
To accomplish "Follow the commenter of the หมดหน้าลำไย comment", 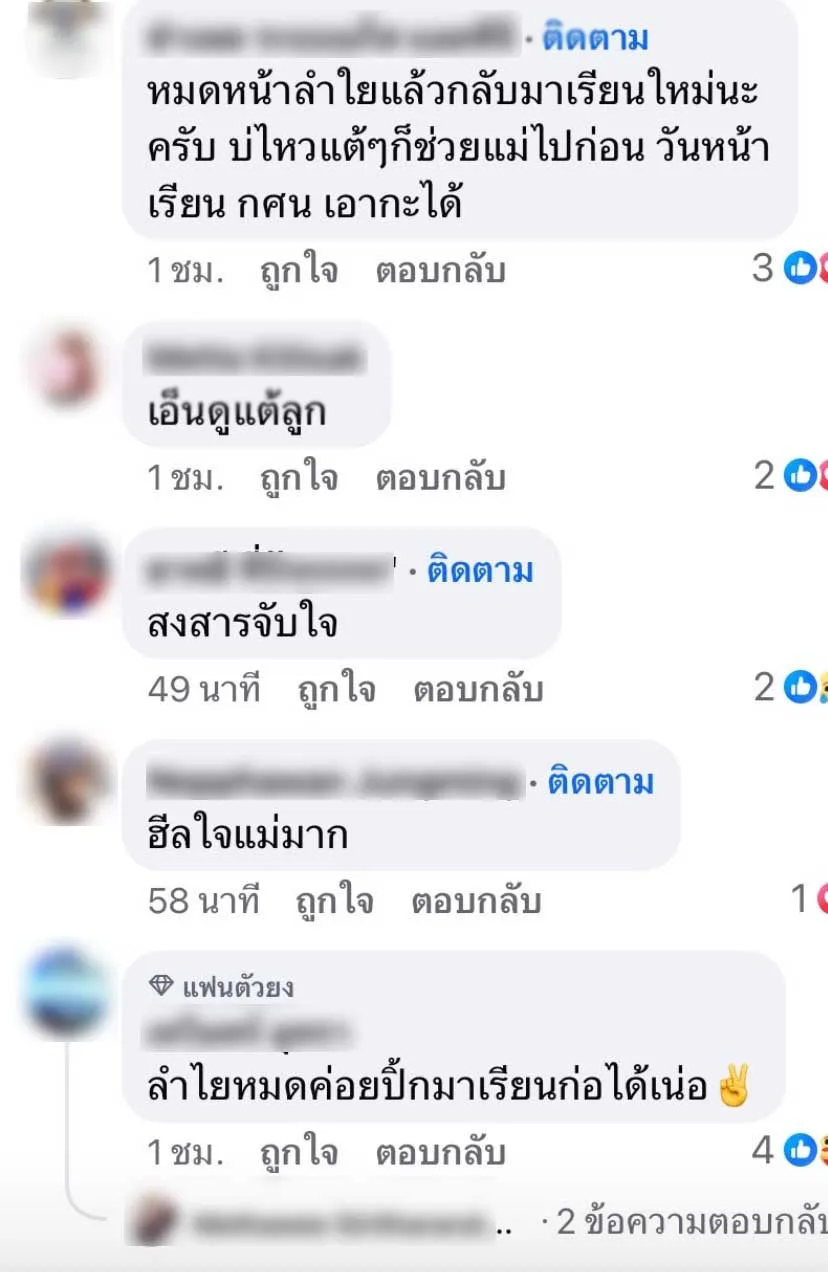I will (x=595, y=38).
